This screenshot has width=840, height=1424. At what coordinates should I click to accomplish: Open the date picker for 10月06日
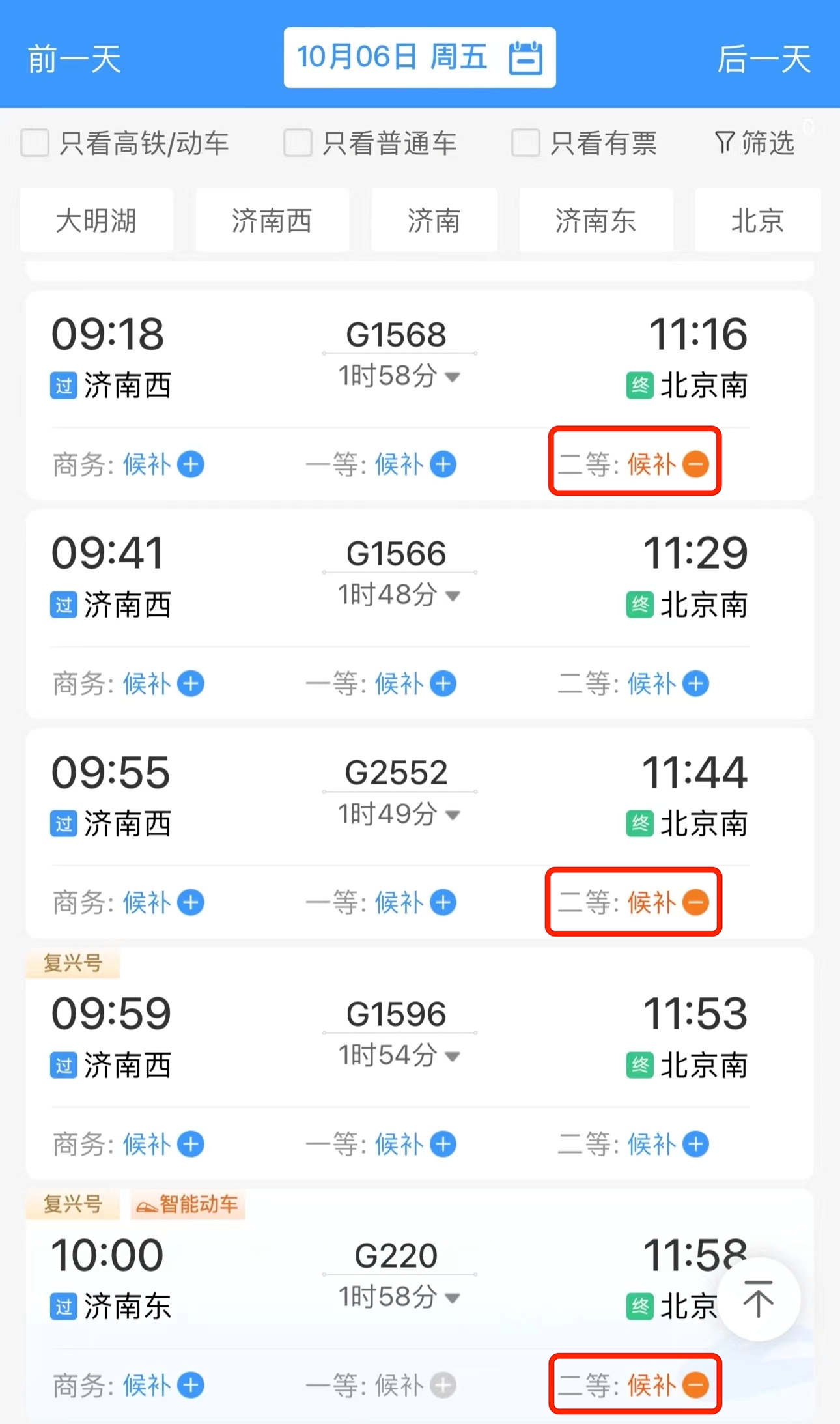[419, 57]
